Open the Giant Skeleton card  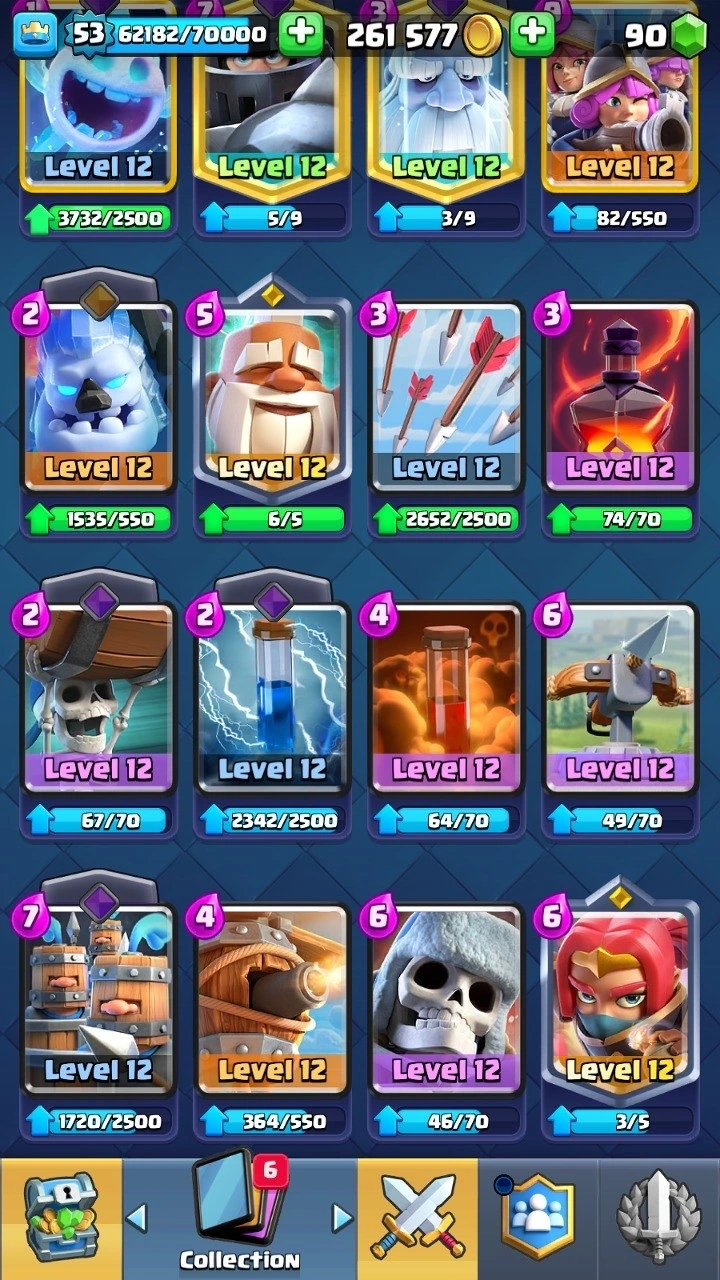[446, 997]
